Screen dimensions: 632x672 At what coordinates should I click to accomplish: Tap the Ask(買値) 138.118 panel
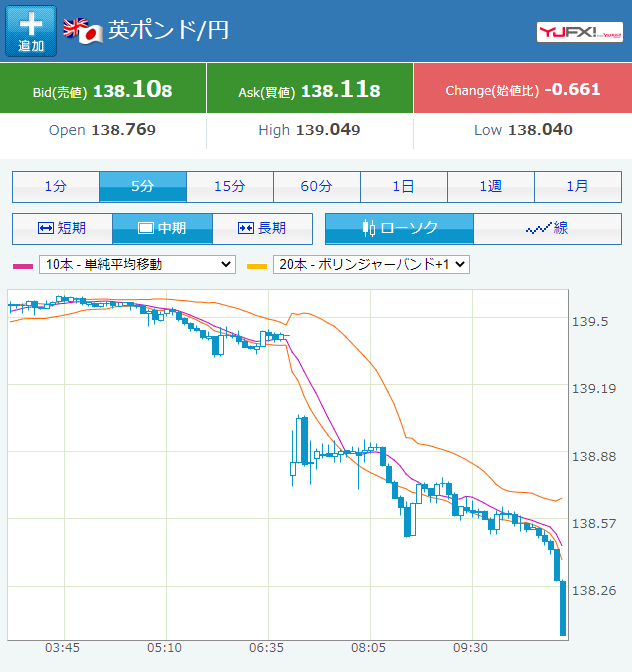pyautogui.click(x=309, y=90)
